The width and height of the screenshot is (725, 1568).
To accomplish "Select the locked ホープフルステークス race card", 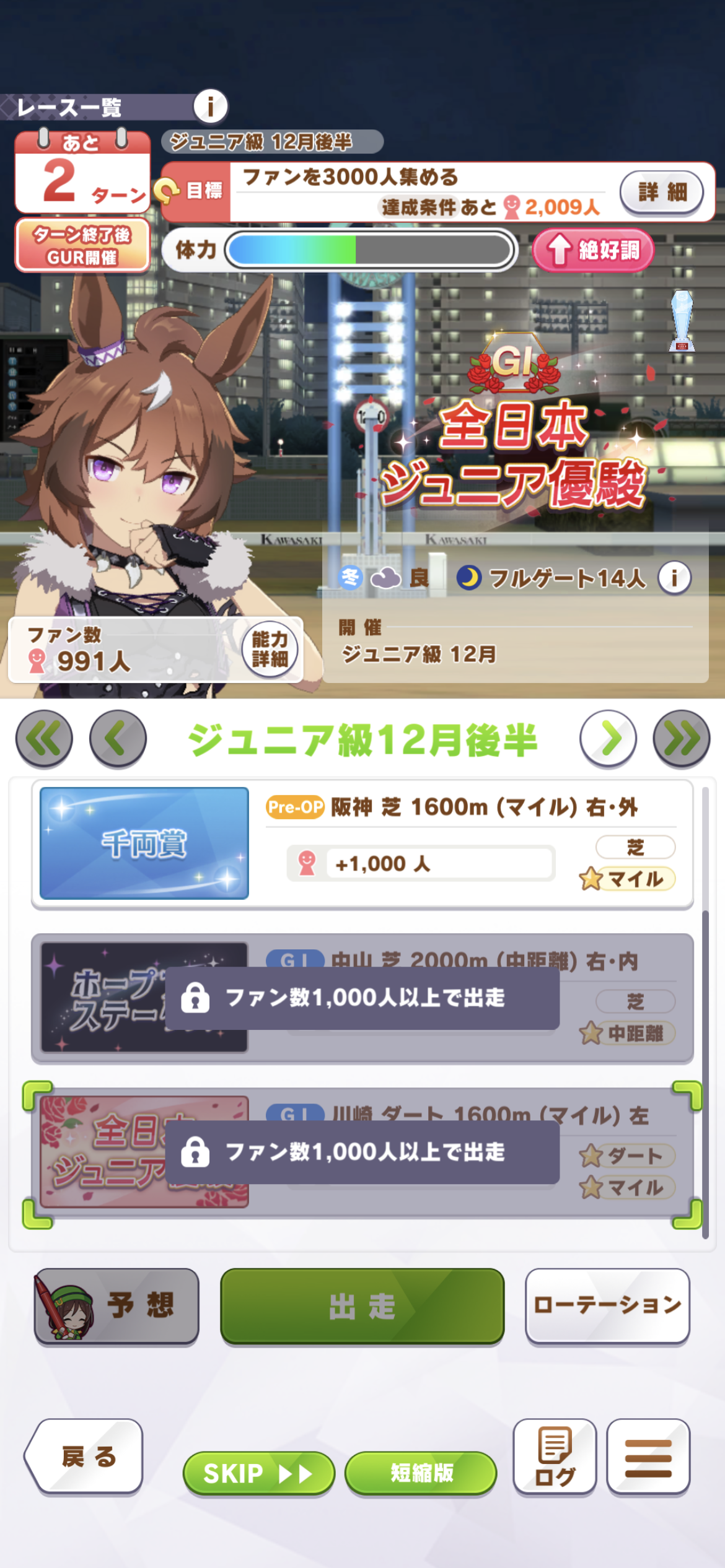I will point(362,998).
